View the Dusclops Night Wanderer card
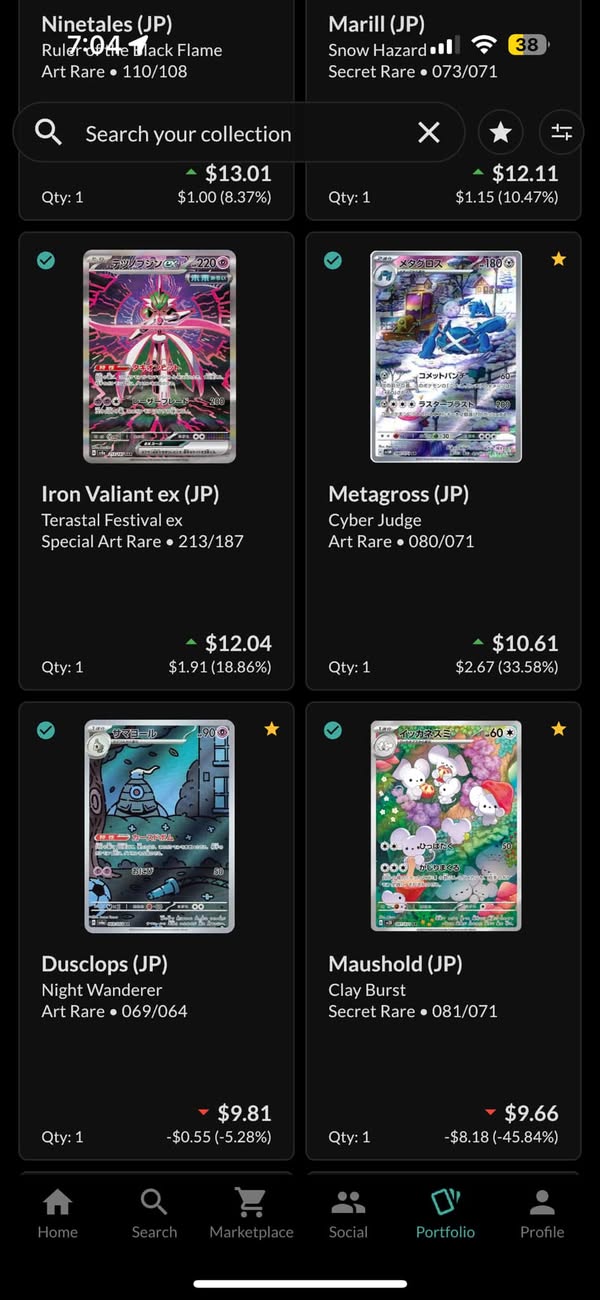This screenshot has height=1300, width=600. point(156,931)
